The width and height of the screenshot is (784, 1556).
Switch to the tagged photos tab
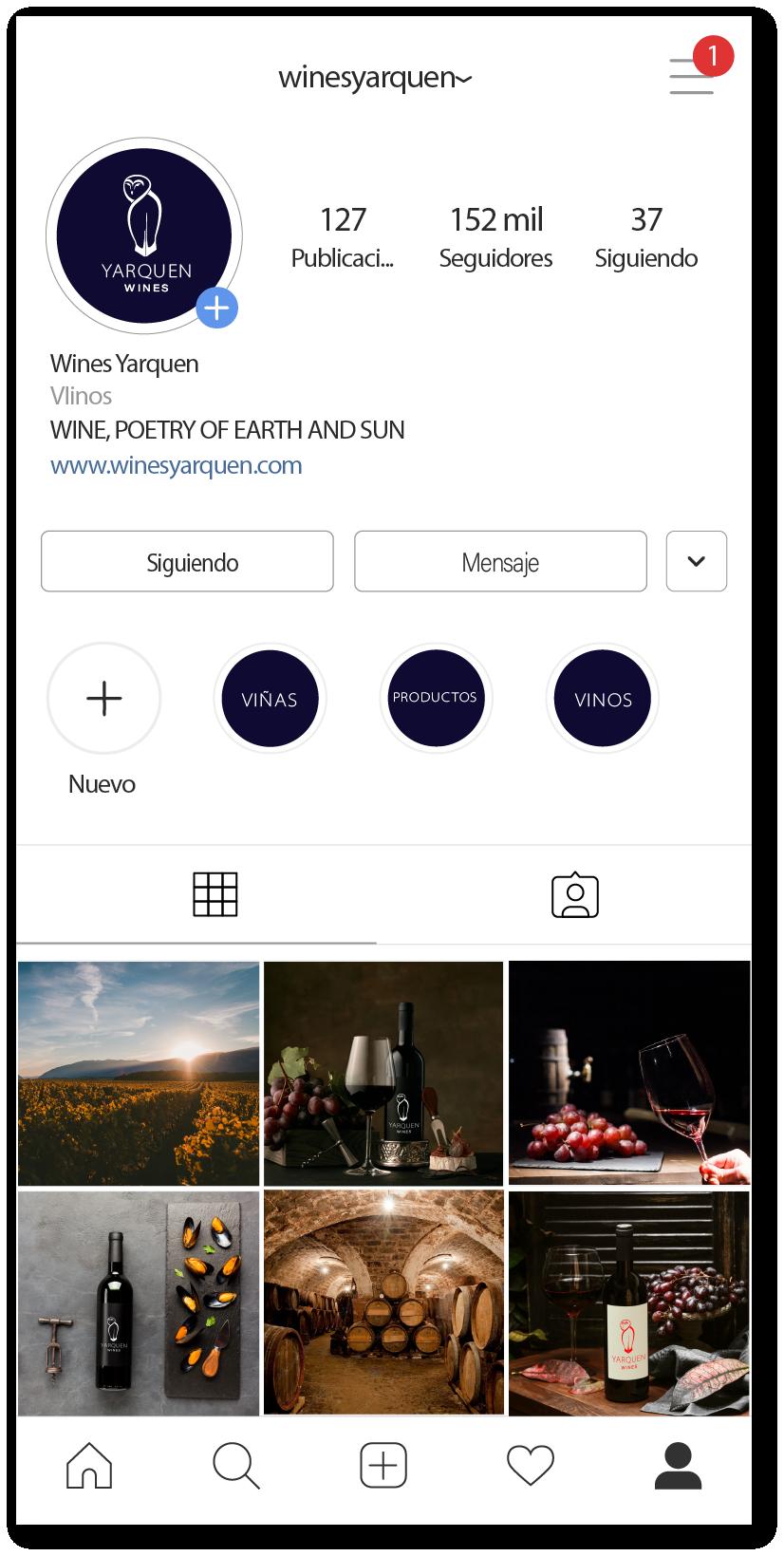coord(575,895)
